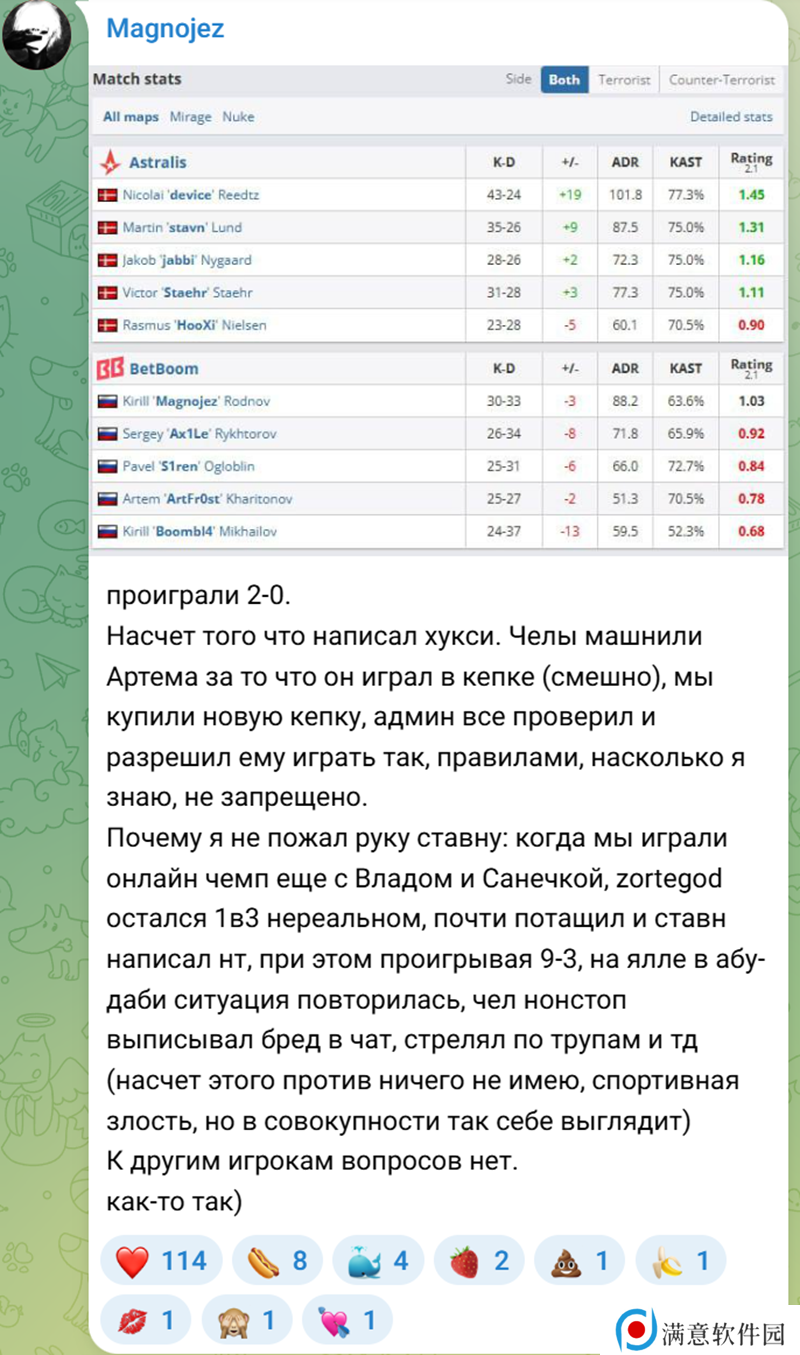This screenshot has width=800, height=1355.
Task: React with the strawberry emoji
Action: click(x=479, y=1260)
